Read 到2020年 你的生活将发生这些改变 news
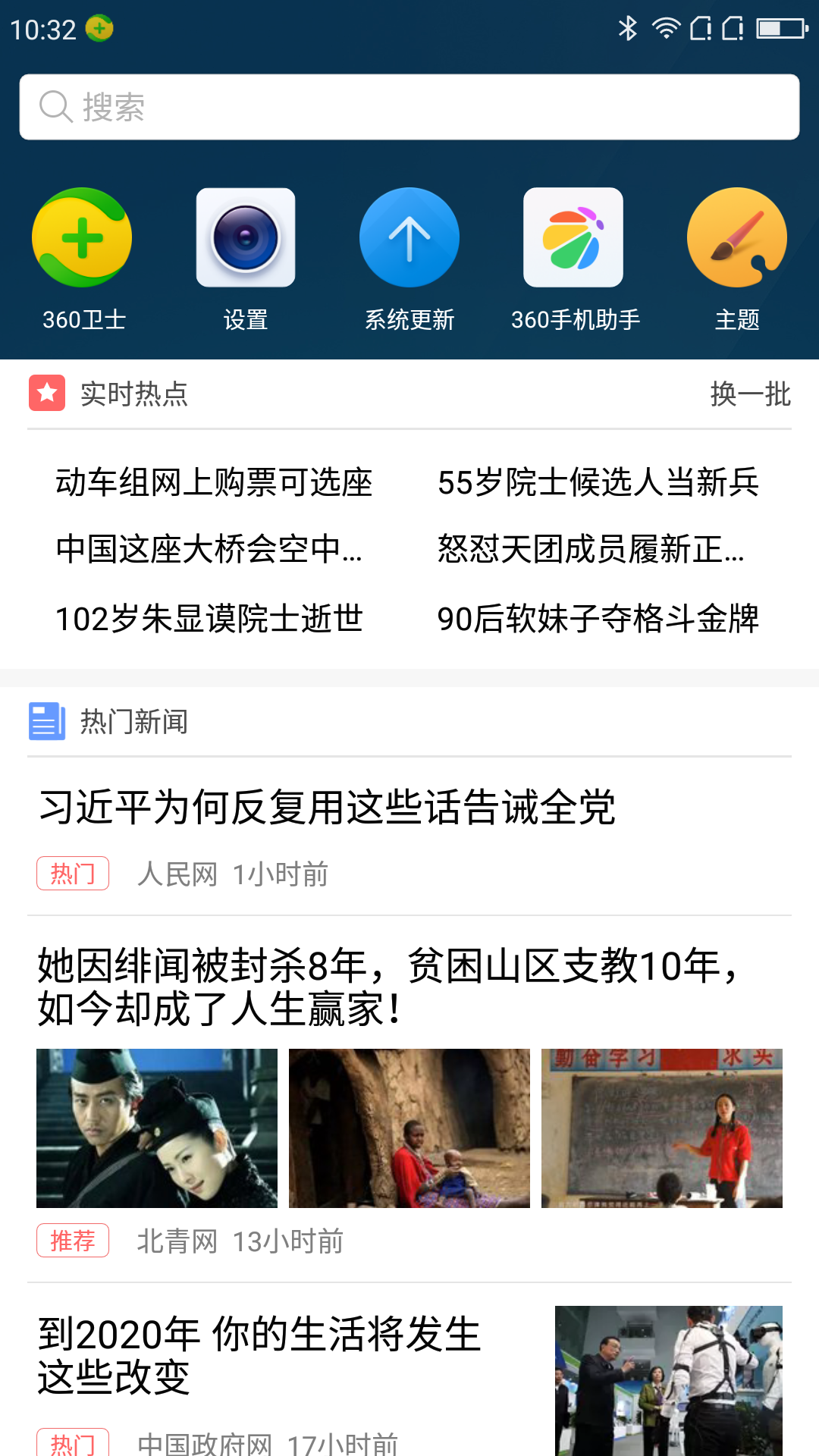This screenshot has height=1456, width=819. (x=259, y=1355)
